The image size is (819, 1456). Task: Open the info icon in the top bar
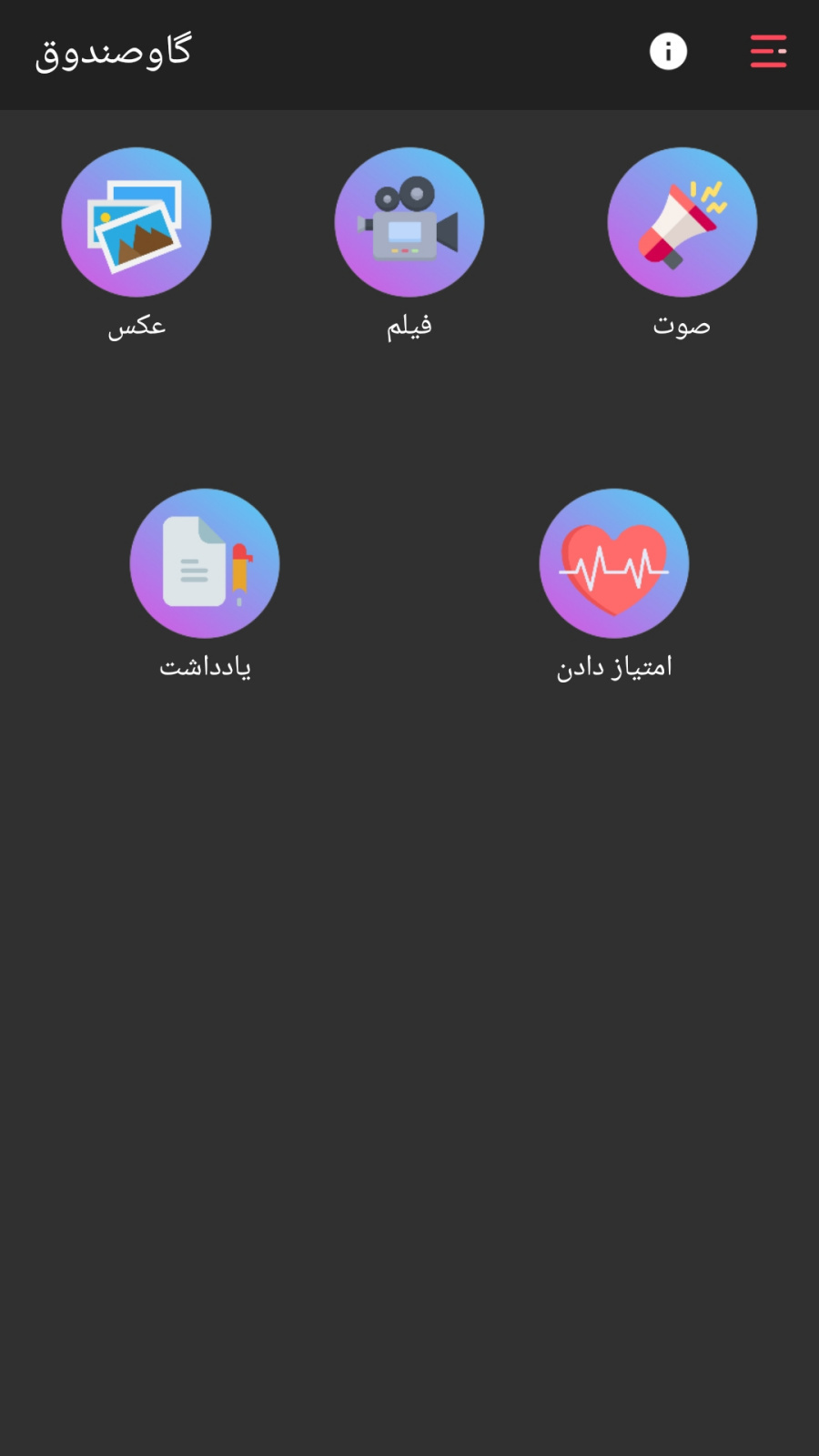point(668,52)
